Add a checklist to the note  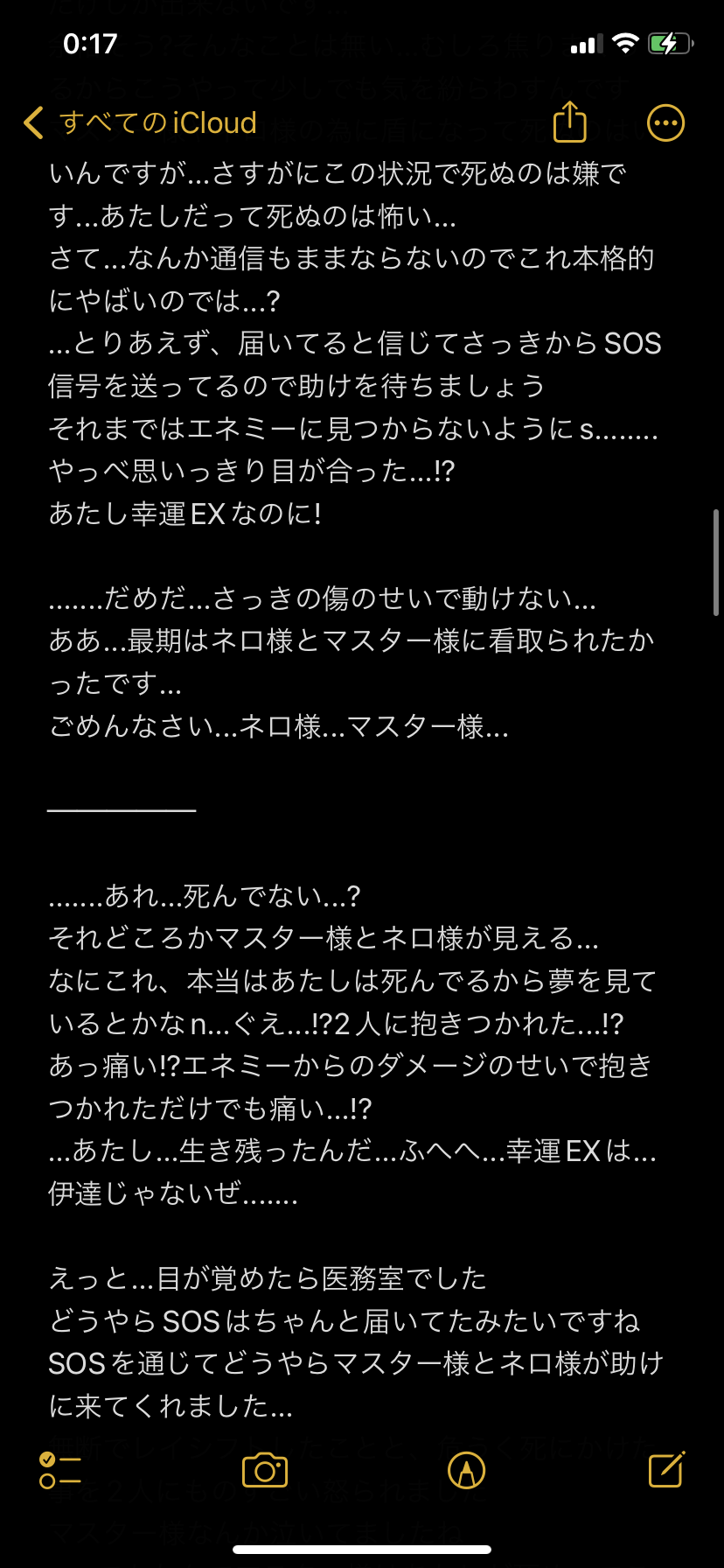tap(60, 1470)
